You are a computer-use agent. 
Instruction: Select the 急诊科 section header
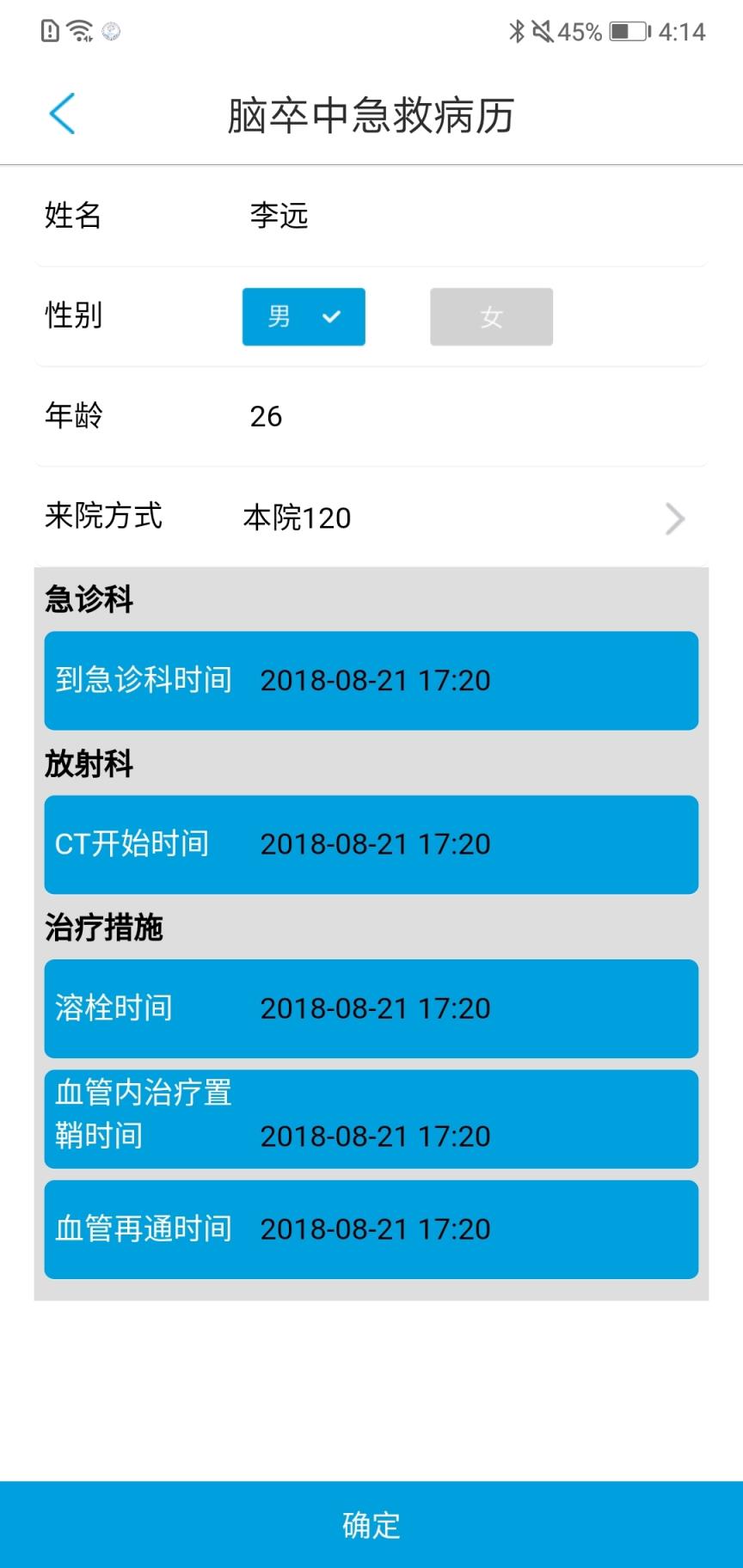(x=89, y=600)
